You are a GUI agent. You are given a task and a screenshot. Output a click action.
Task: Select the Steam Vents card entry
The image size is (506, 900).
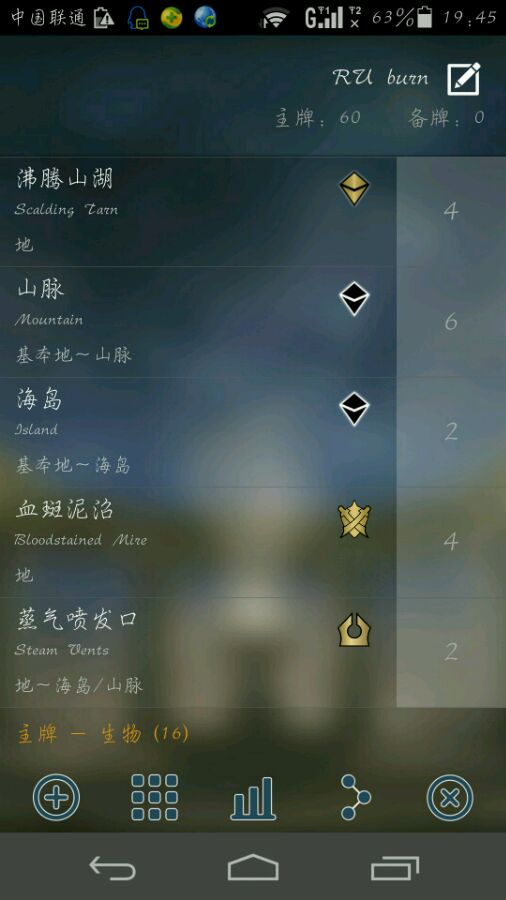tap(198, 653)
